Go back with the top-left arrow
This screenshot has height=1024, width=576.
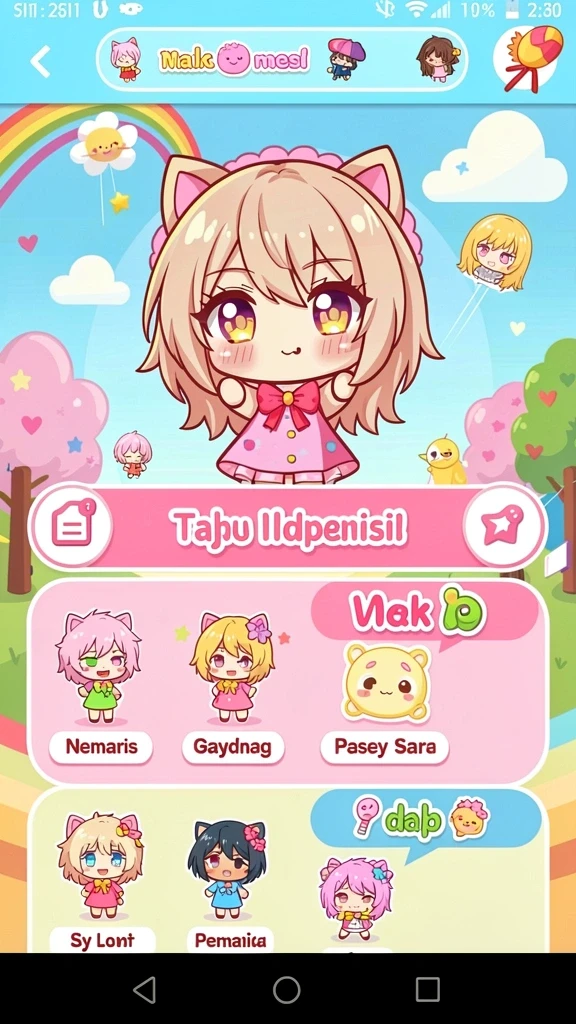[40, 62]
